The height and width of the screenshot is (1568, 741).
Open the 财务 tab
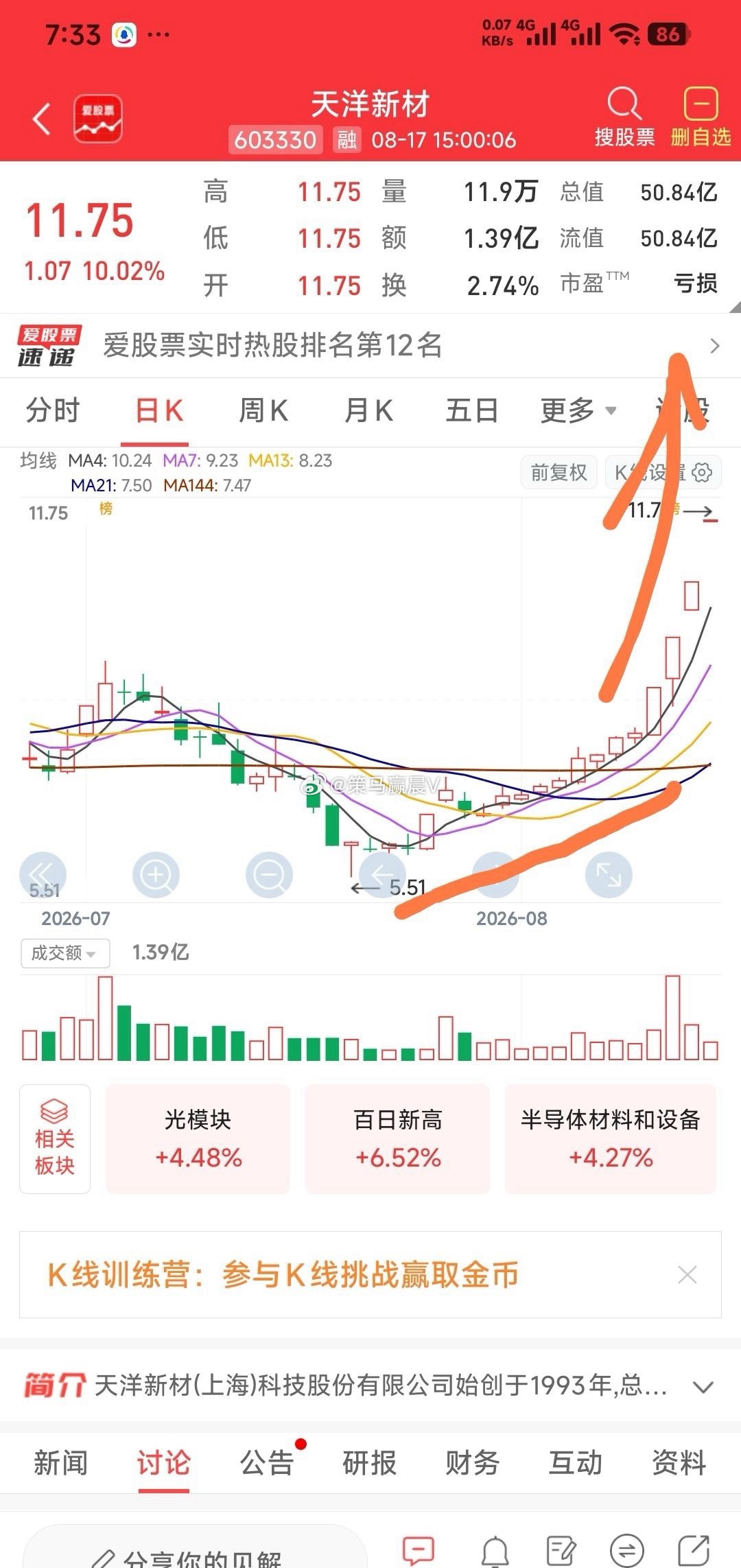(x=472, y=1462)
